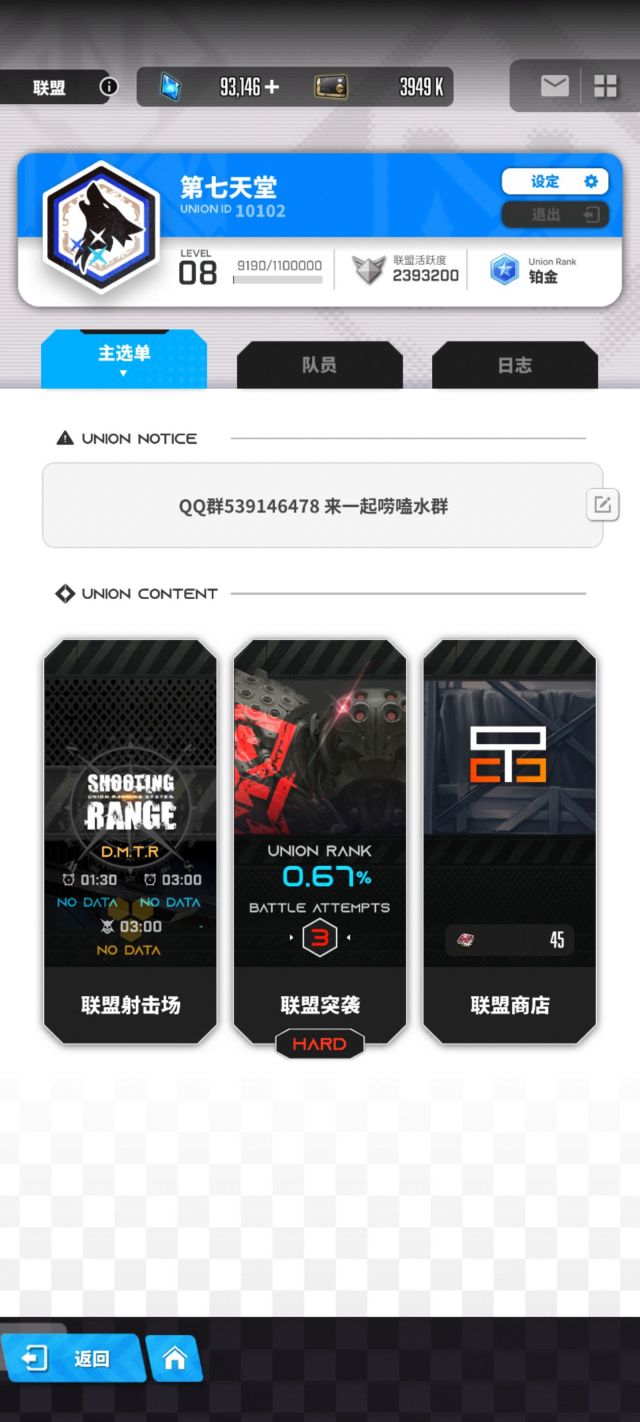This screenshot has height=1422, width=640.
Task: Leave the union via 退出 button
Action: [x=555, y=214]
